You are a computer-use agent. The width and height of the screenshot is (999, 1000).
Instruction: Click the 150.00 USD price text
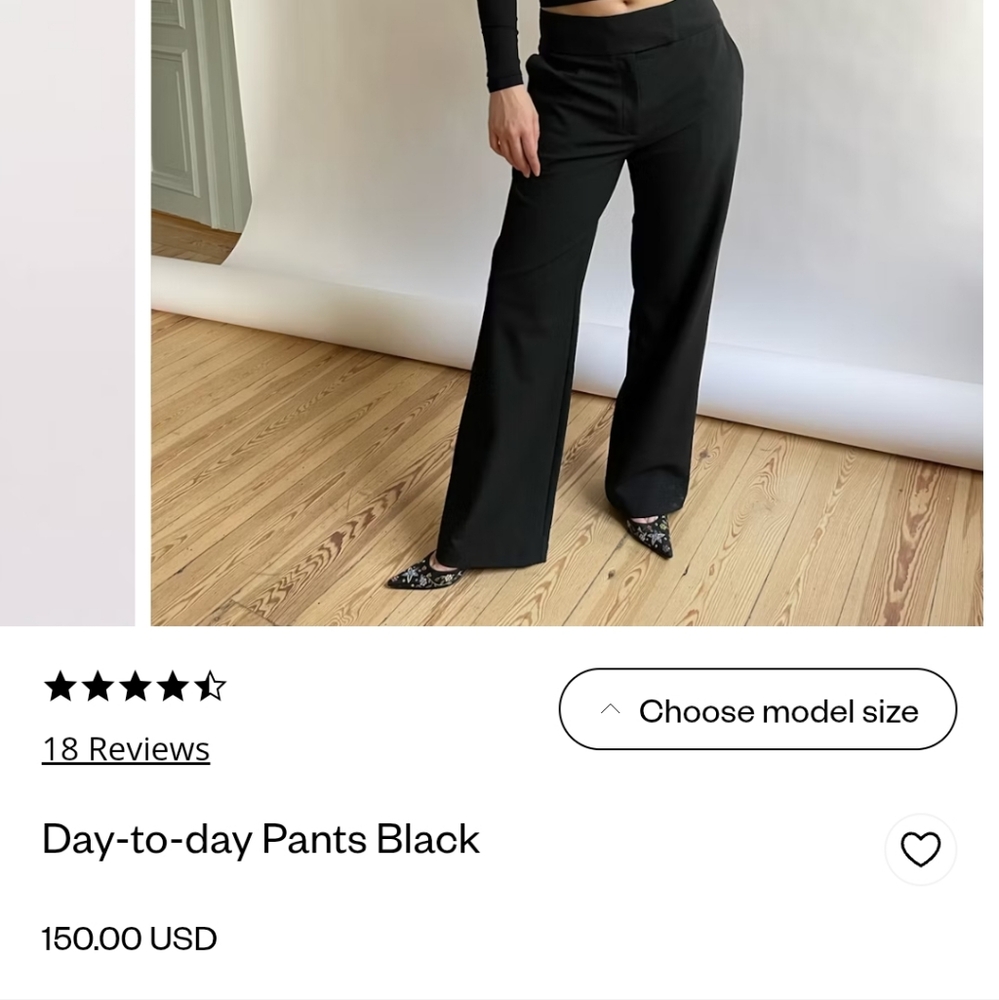click(127, 938)
